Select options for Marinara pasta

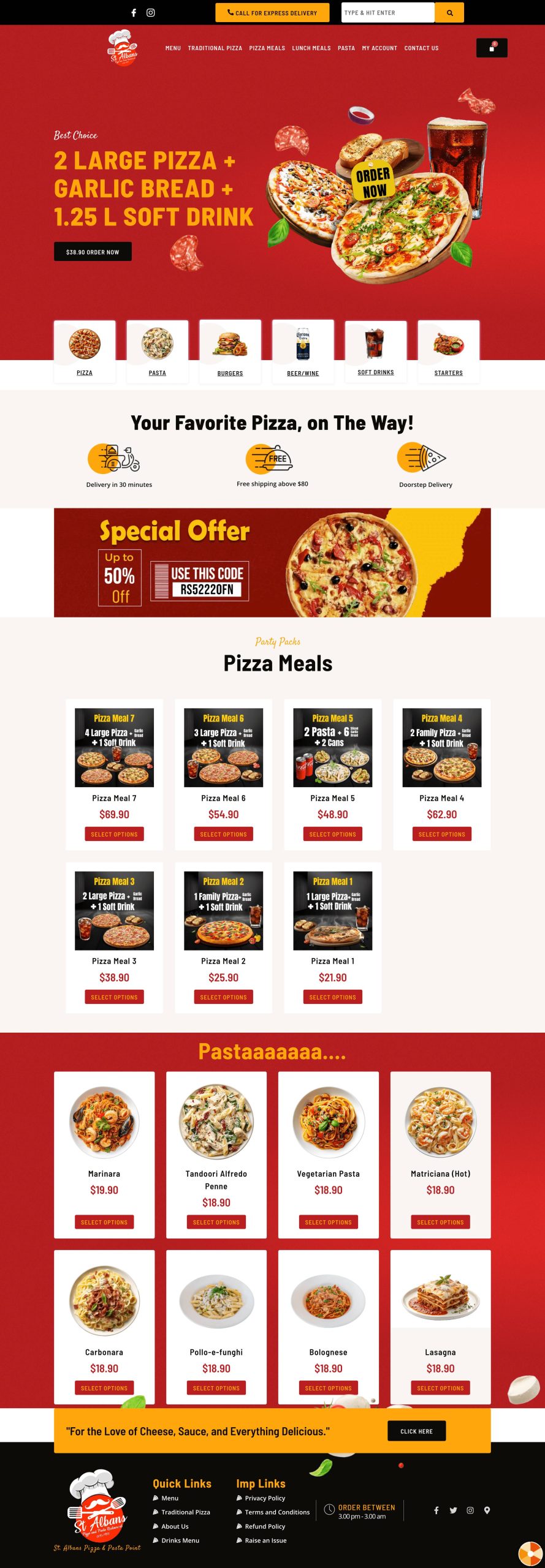pos(104,1222)
